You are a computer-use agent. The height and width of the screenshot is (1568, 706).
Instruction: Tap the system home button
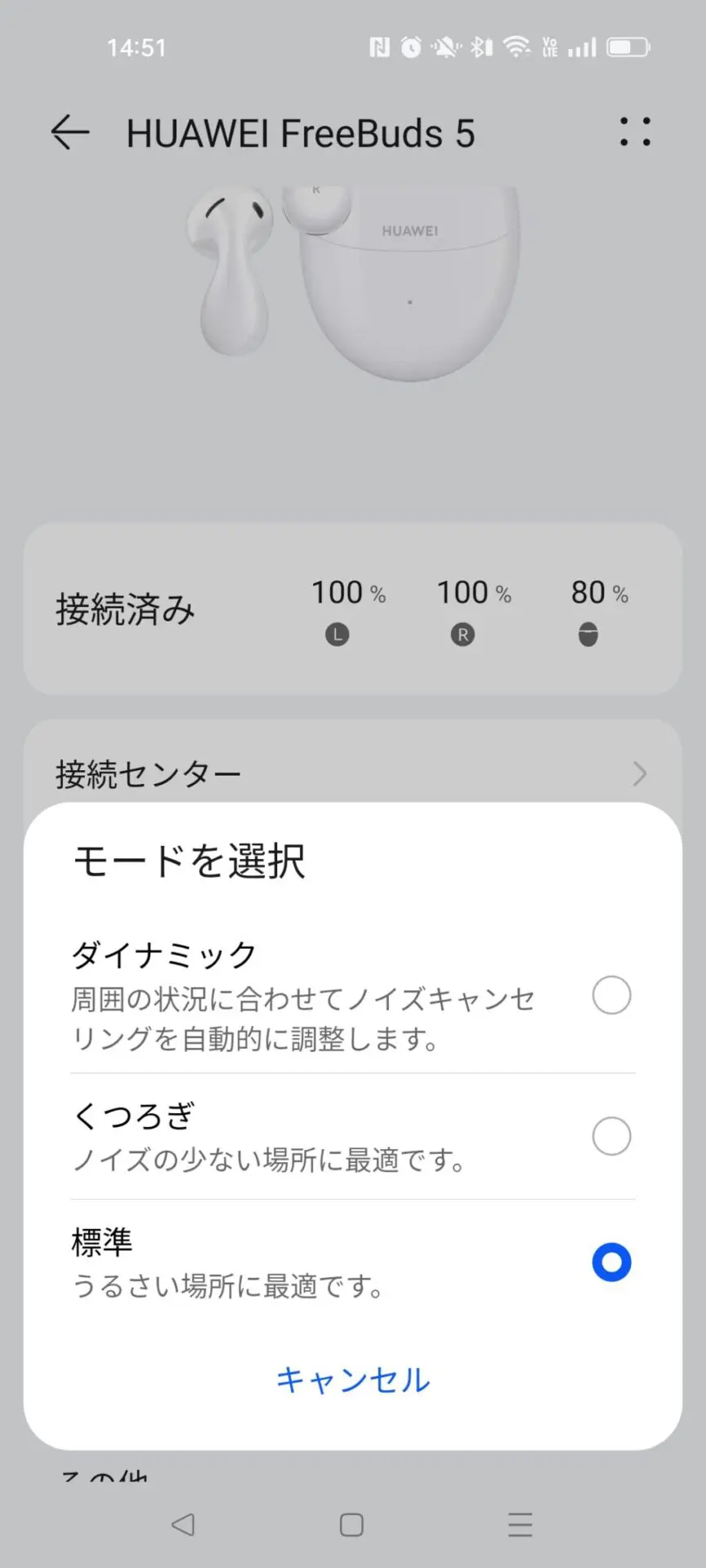351,1525
